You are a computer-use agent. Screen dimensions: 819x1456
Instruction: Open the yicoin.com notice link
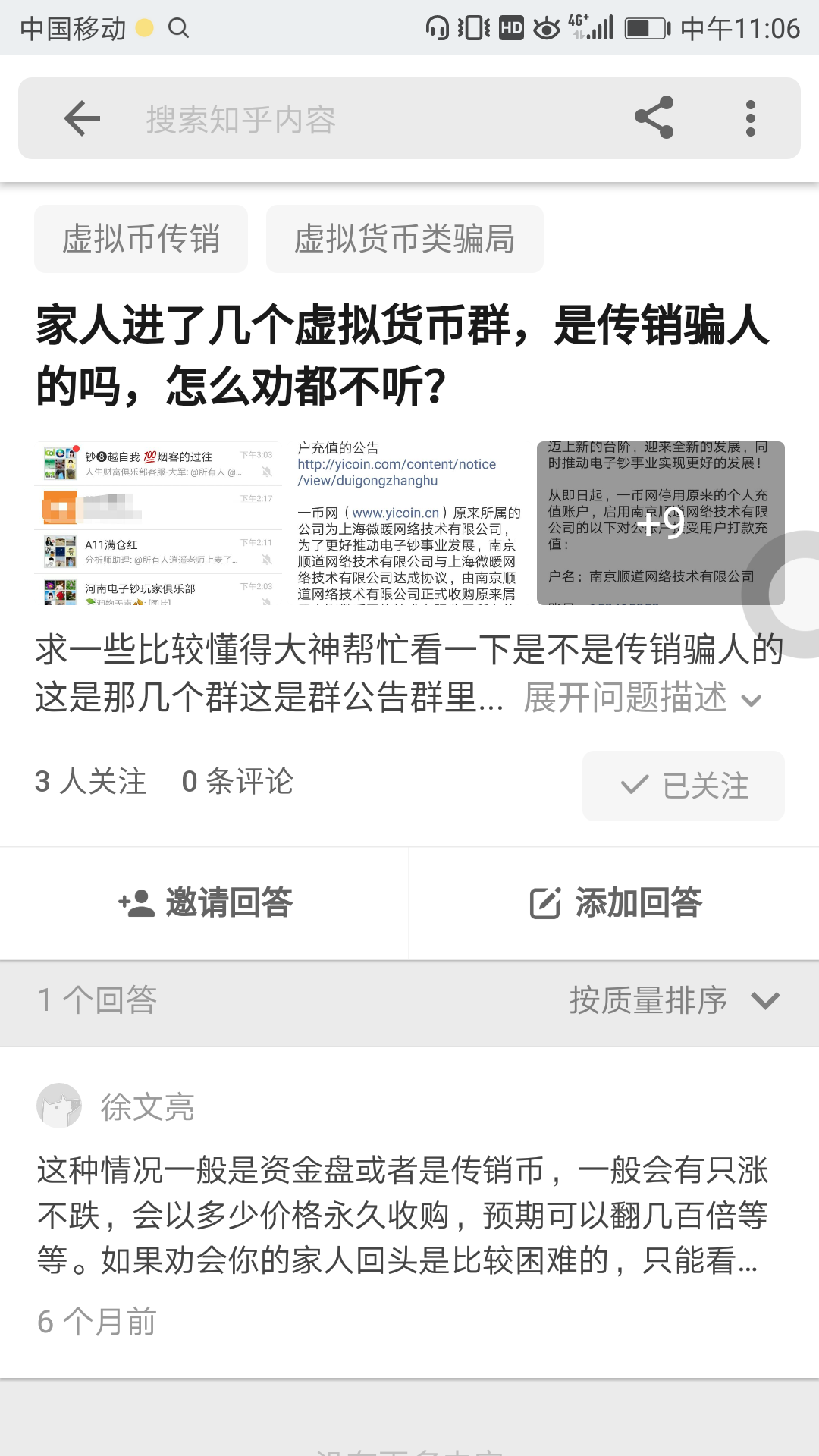click(x=397, y=465)
